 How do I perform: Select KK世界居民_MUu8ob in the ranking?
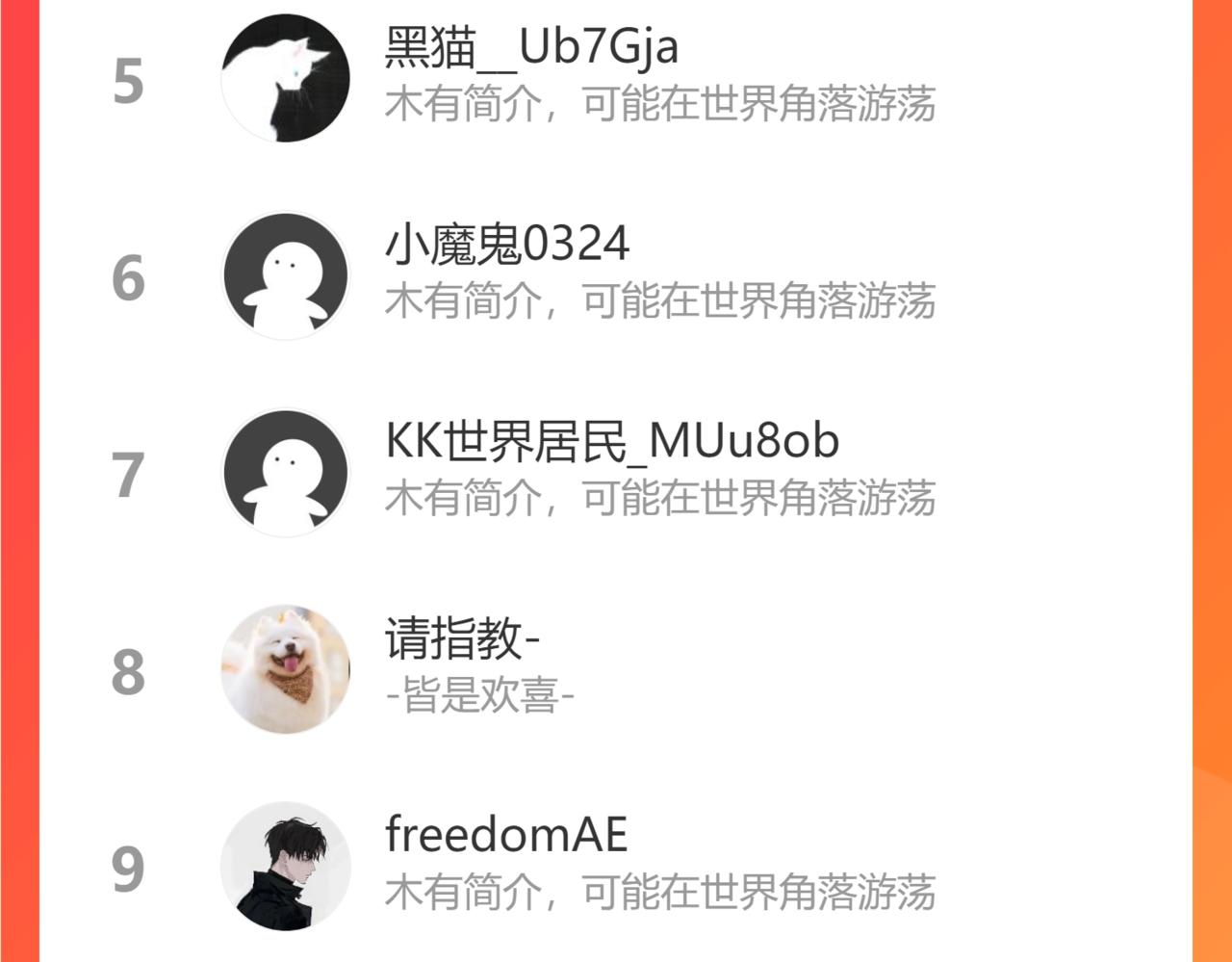point(616,473)
